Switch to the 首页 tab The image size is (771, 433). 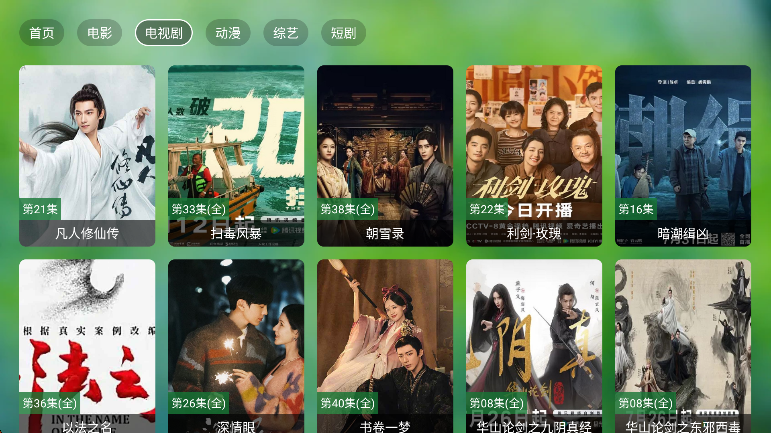(42, 33)
